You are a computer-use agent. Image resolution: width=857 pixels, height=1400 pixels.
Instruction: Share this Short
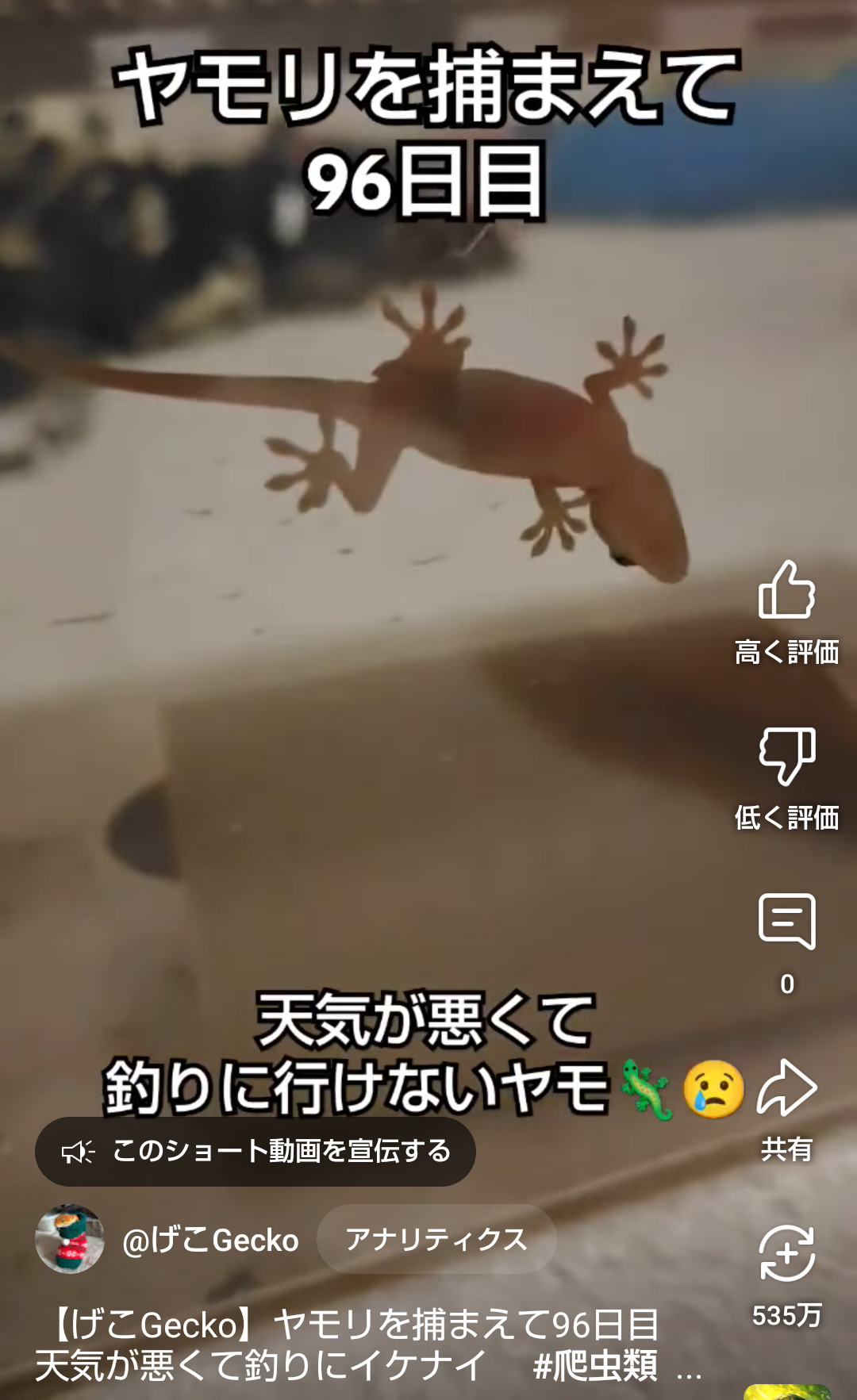786,1088
